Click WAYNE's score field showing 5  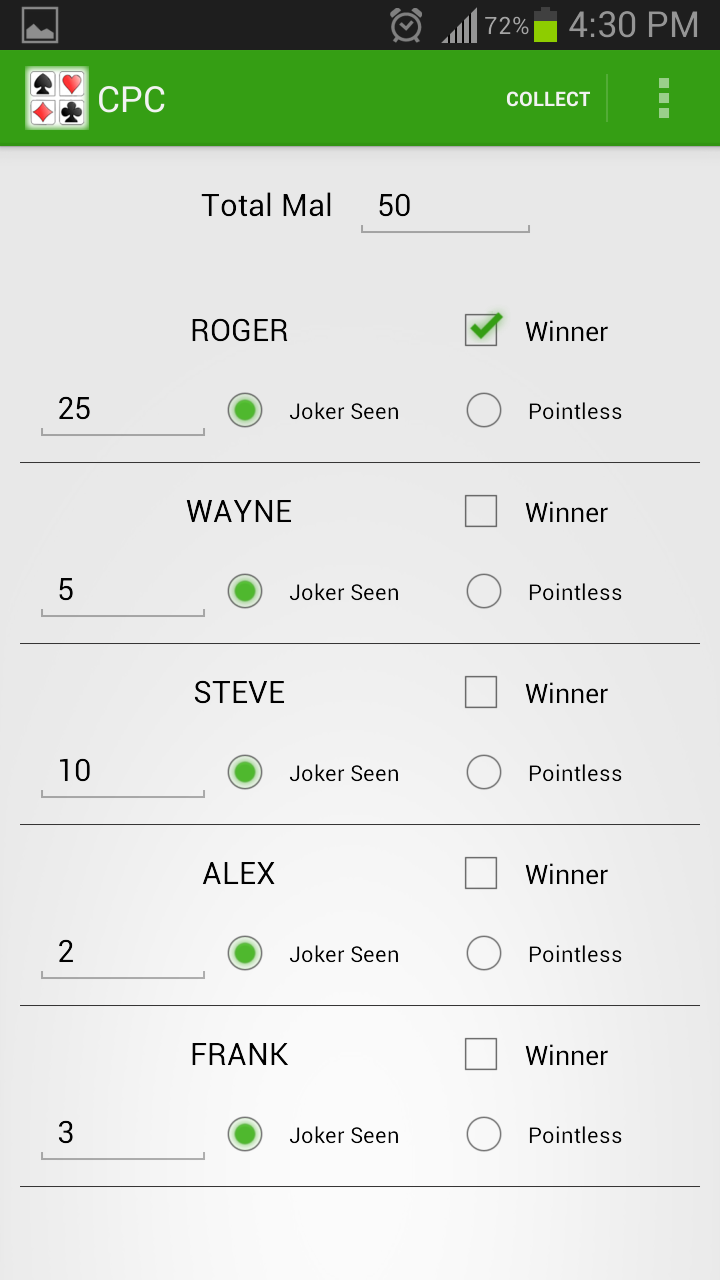tap(122, 591)
